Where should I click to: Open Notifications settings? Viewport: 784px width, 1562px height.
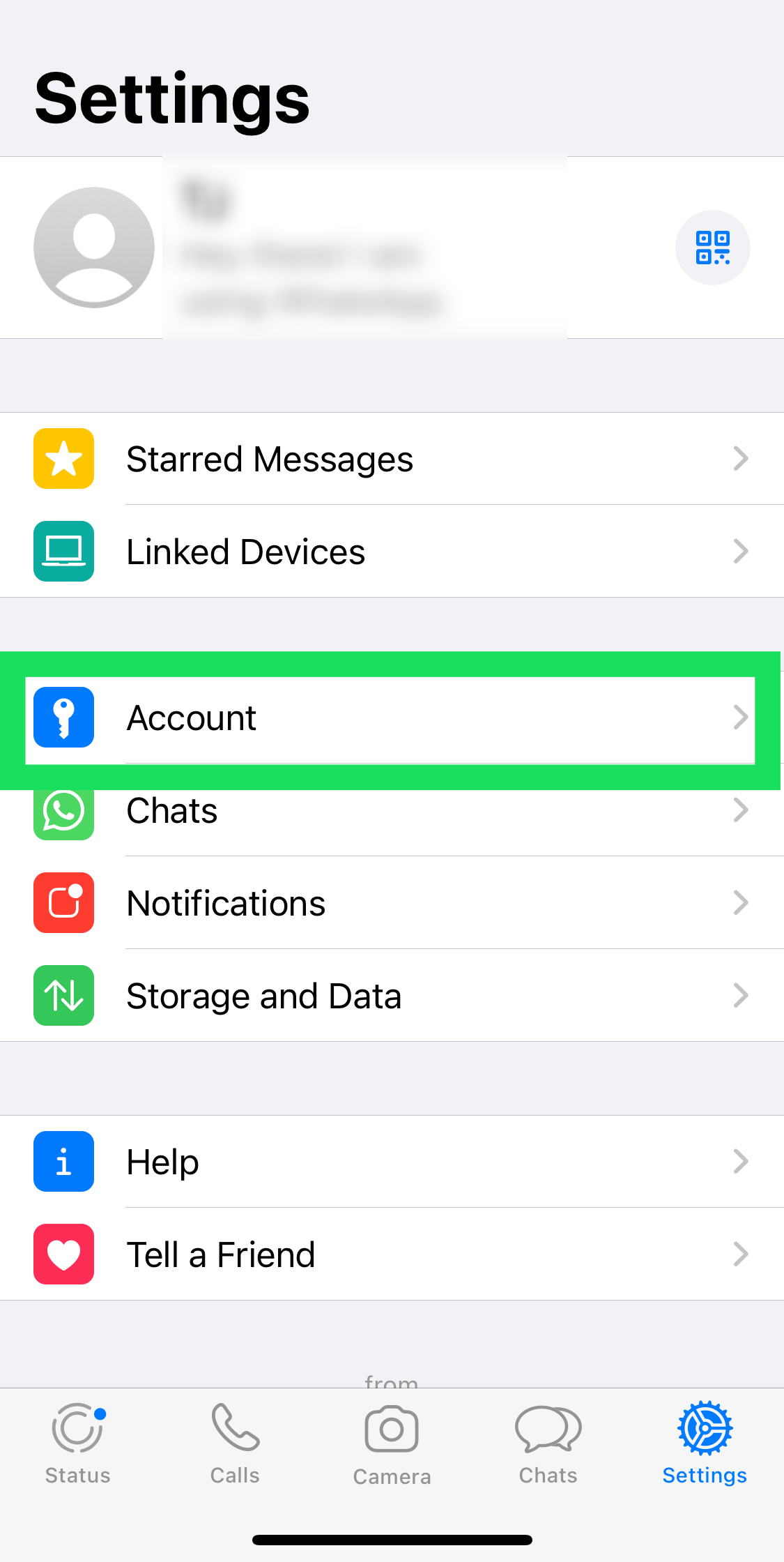[x=390, y=903]
